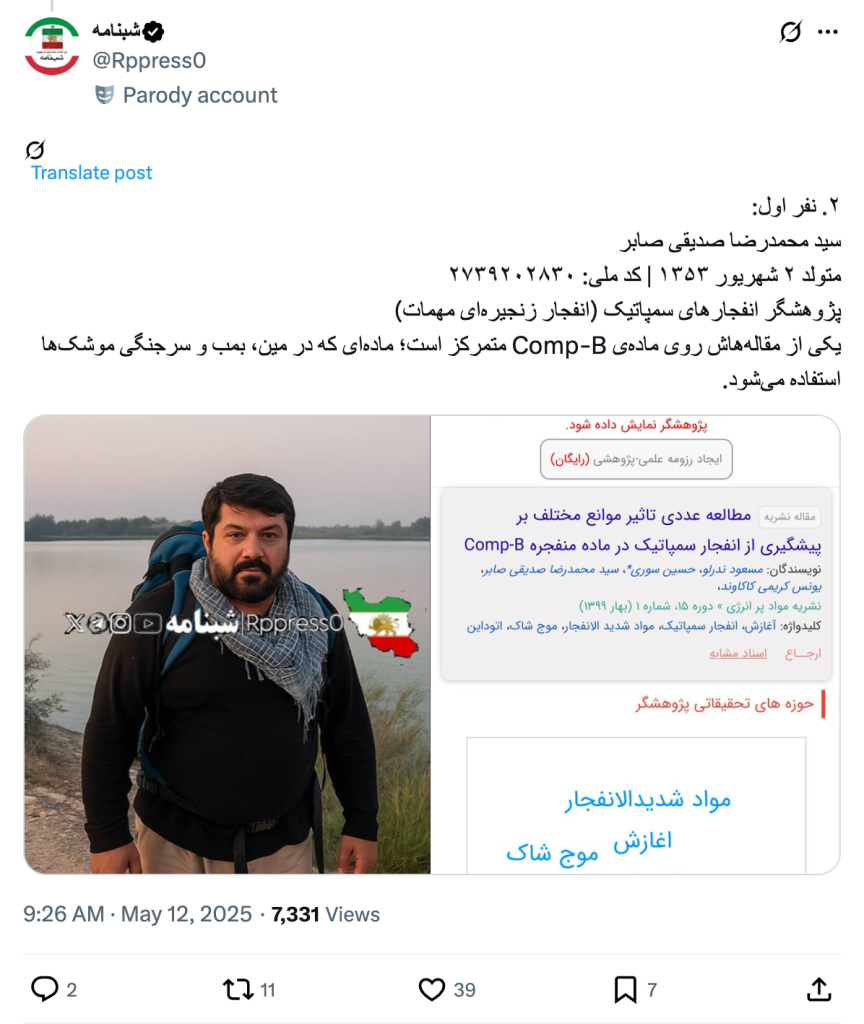Like this post
This screenshot has width=864, height=1024.
click(x=432, y=989)
